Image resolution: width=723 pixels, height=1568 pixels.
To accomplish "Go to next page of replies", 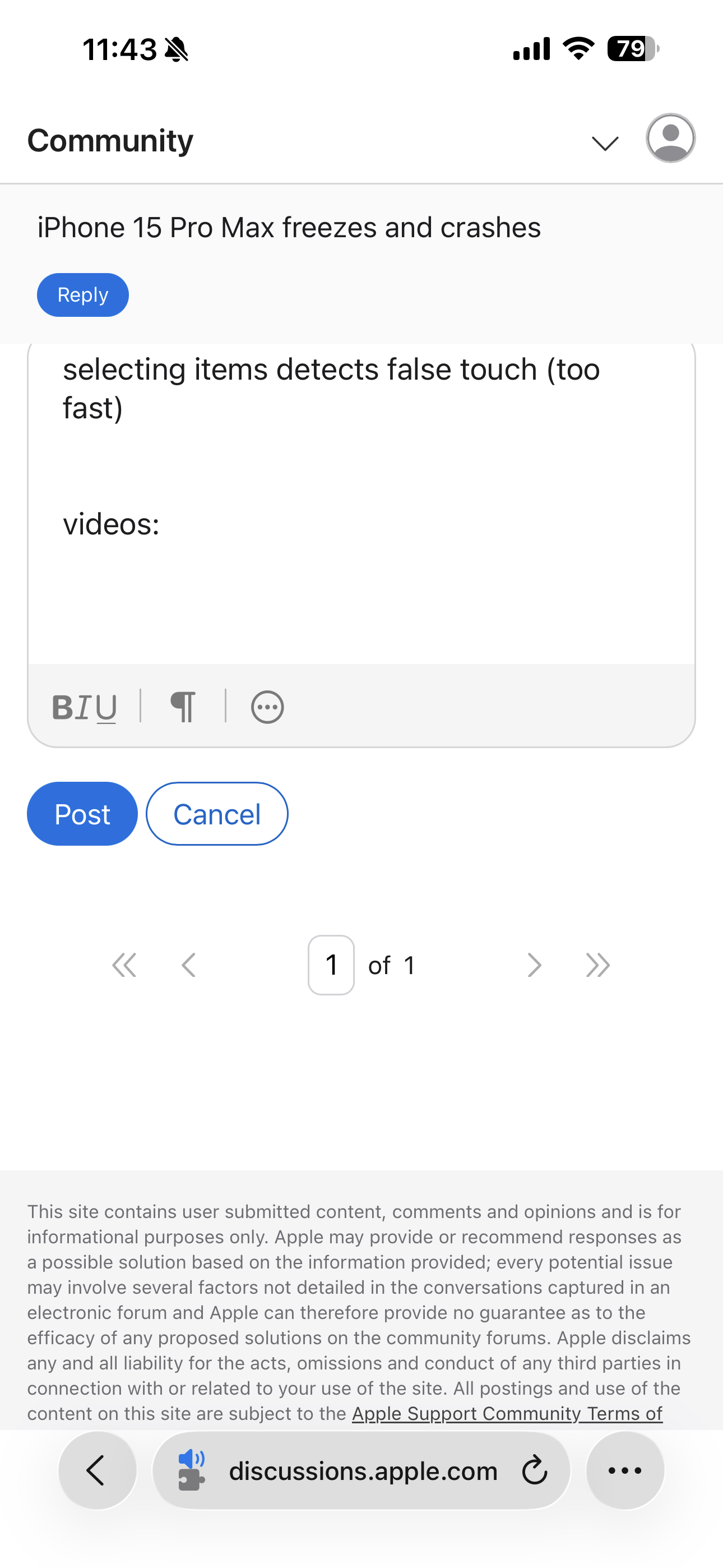I will tap(534, 965).
